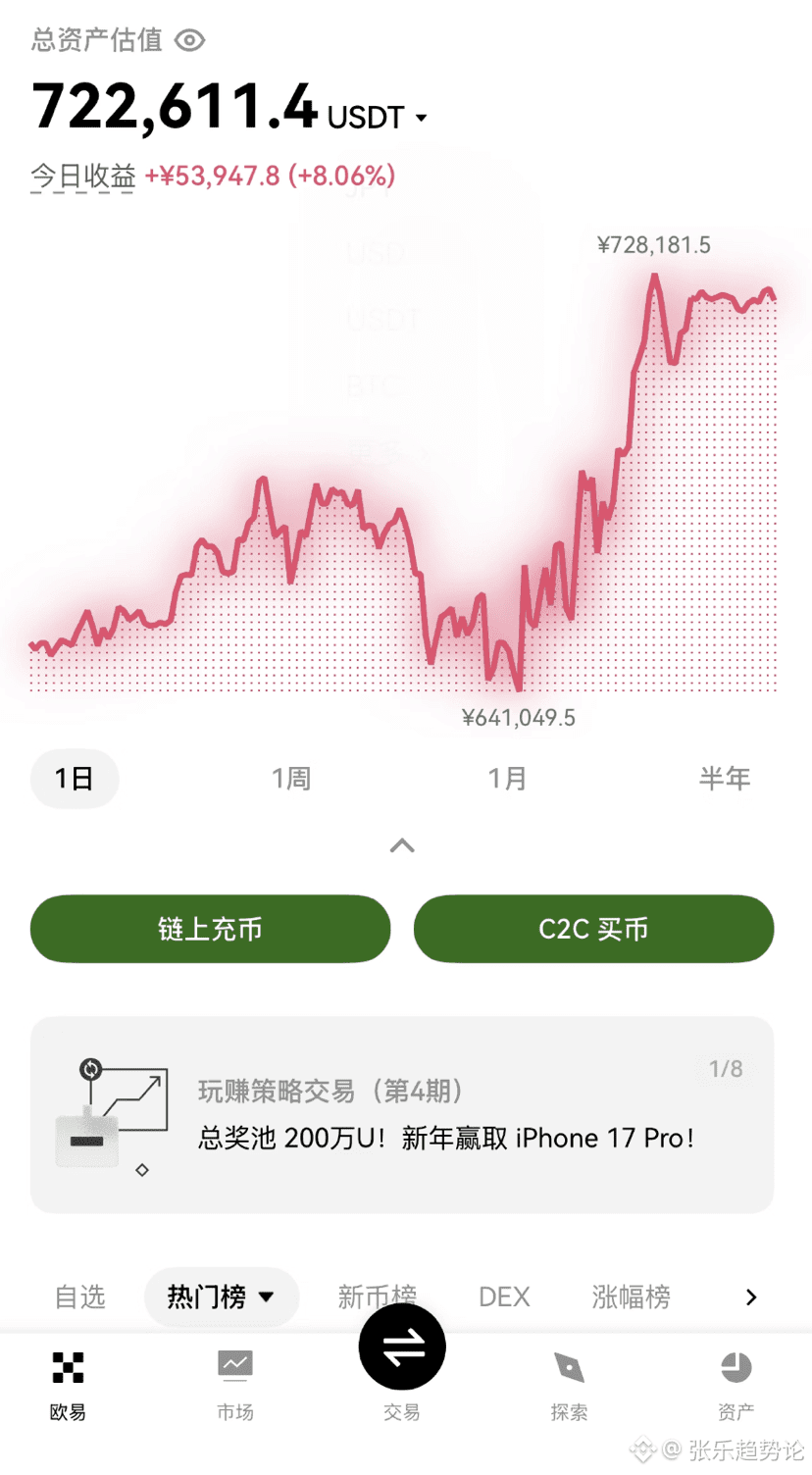This screenshot has height=1475, width=812.
Task: Click the arrow beside 涨幅榜
Action: click(750, 1297)
